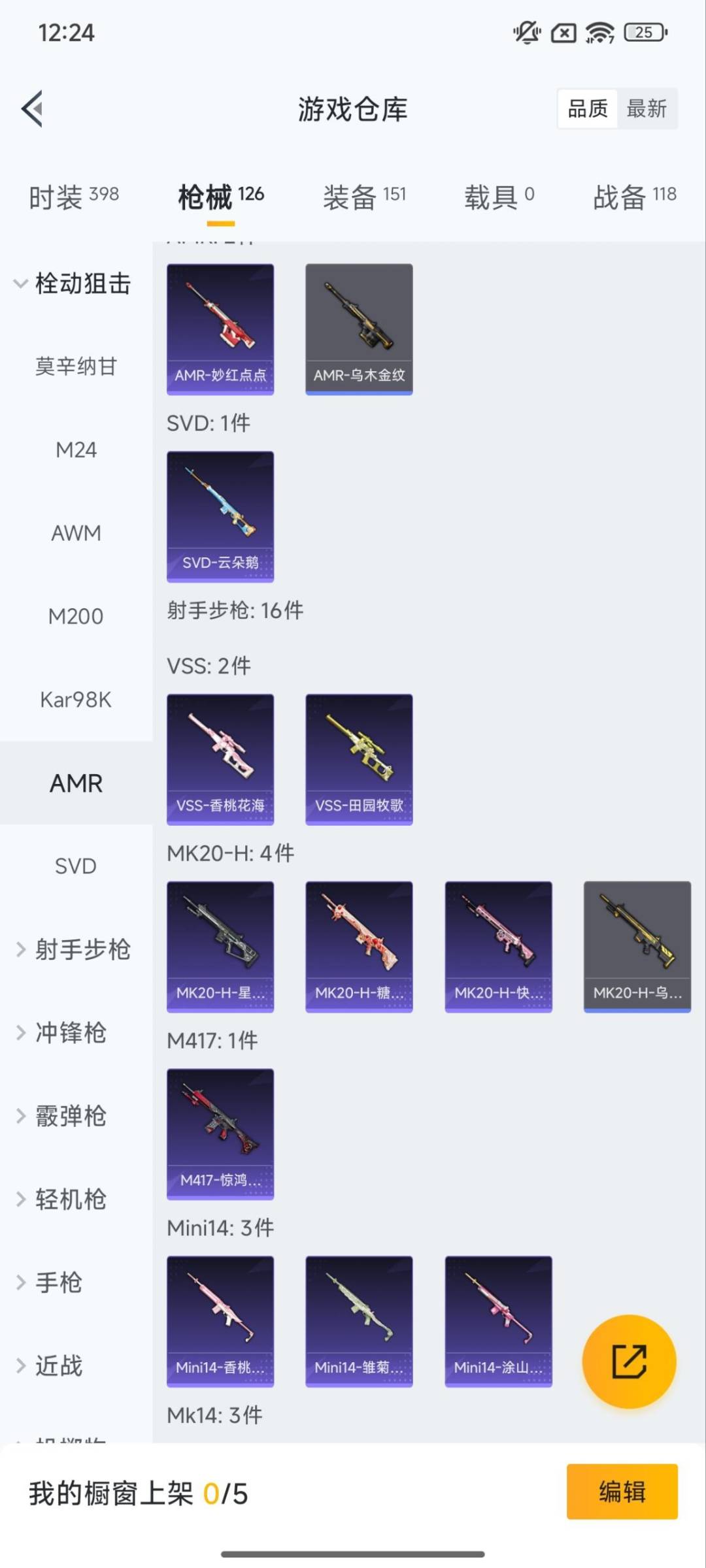Screen dimensions: 706x1568
Task: Select the AMR-乌木金纹 skin
Action: [x=359, y=329]
